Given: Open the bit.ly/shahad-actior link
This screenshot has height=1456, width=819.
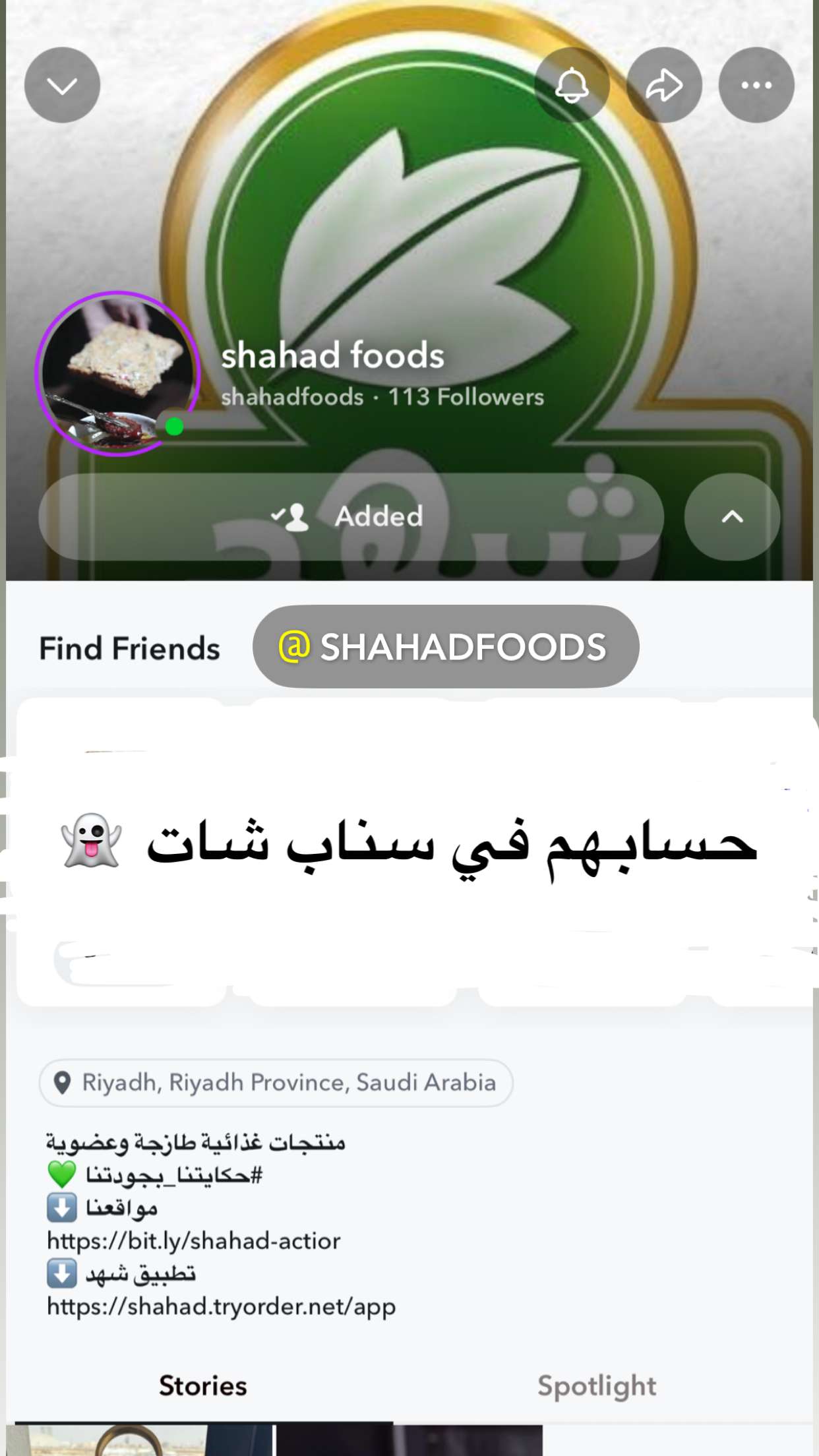Looking at the screenshot, I should [194, 1241].
